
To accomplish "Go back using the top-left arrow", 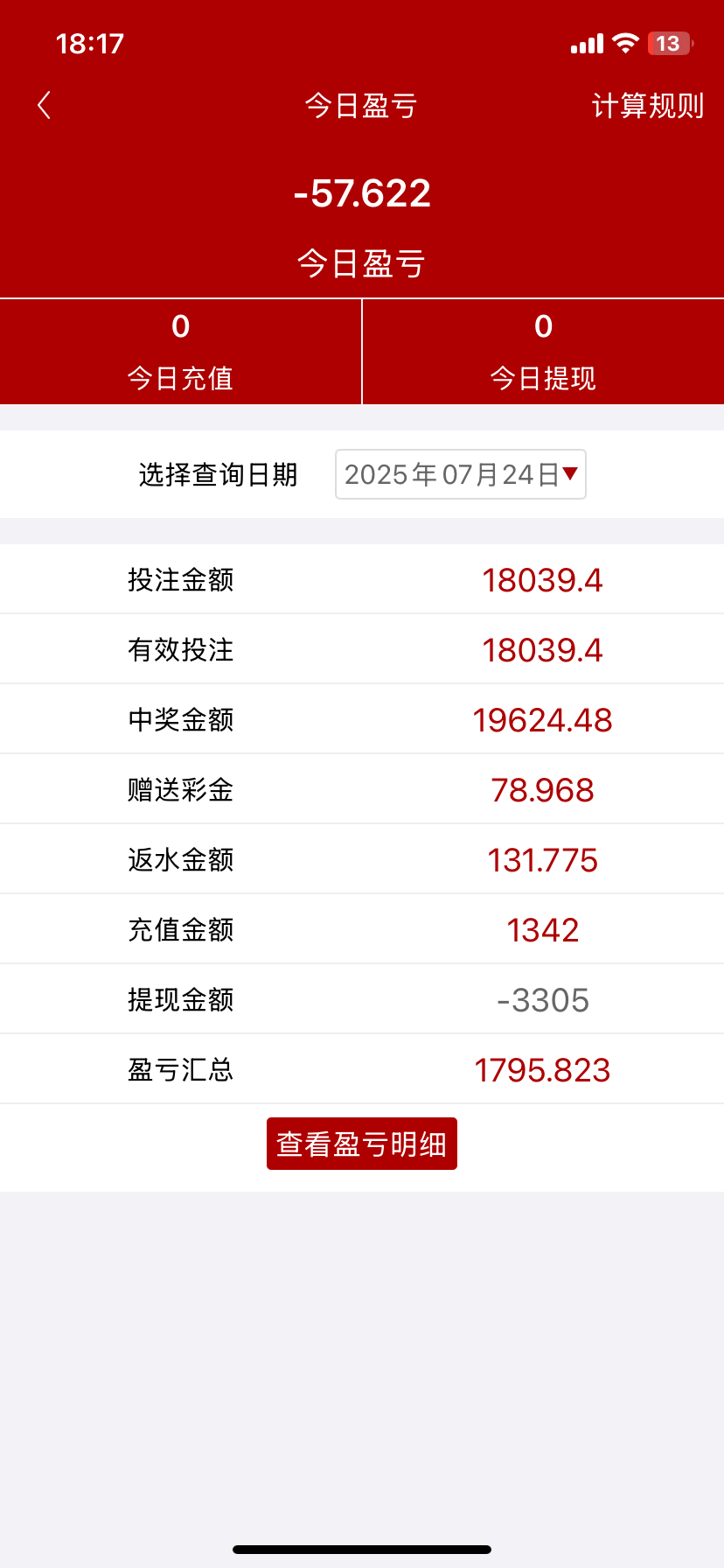I will [45, 106].
